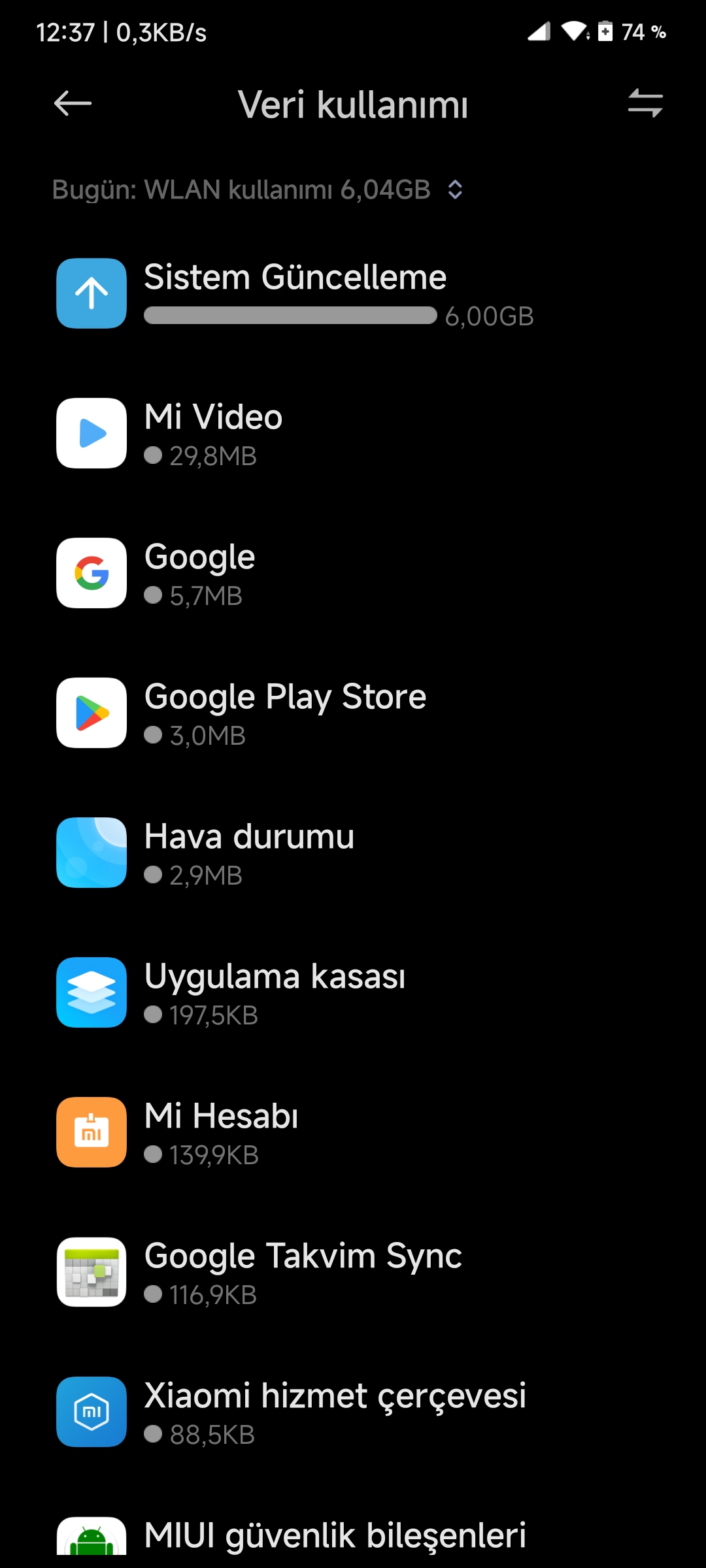Tap the swap arrows icon in top bar
Viewport: 706px width, 1568px height.
click(x=645, y=103)
